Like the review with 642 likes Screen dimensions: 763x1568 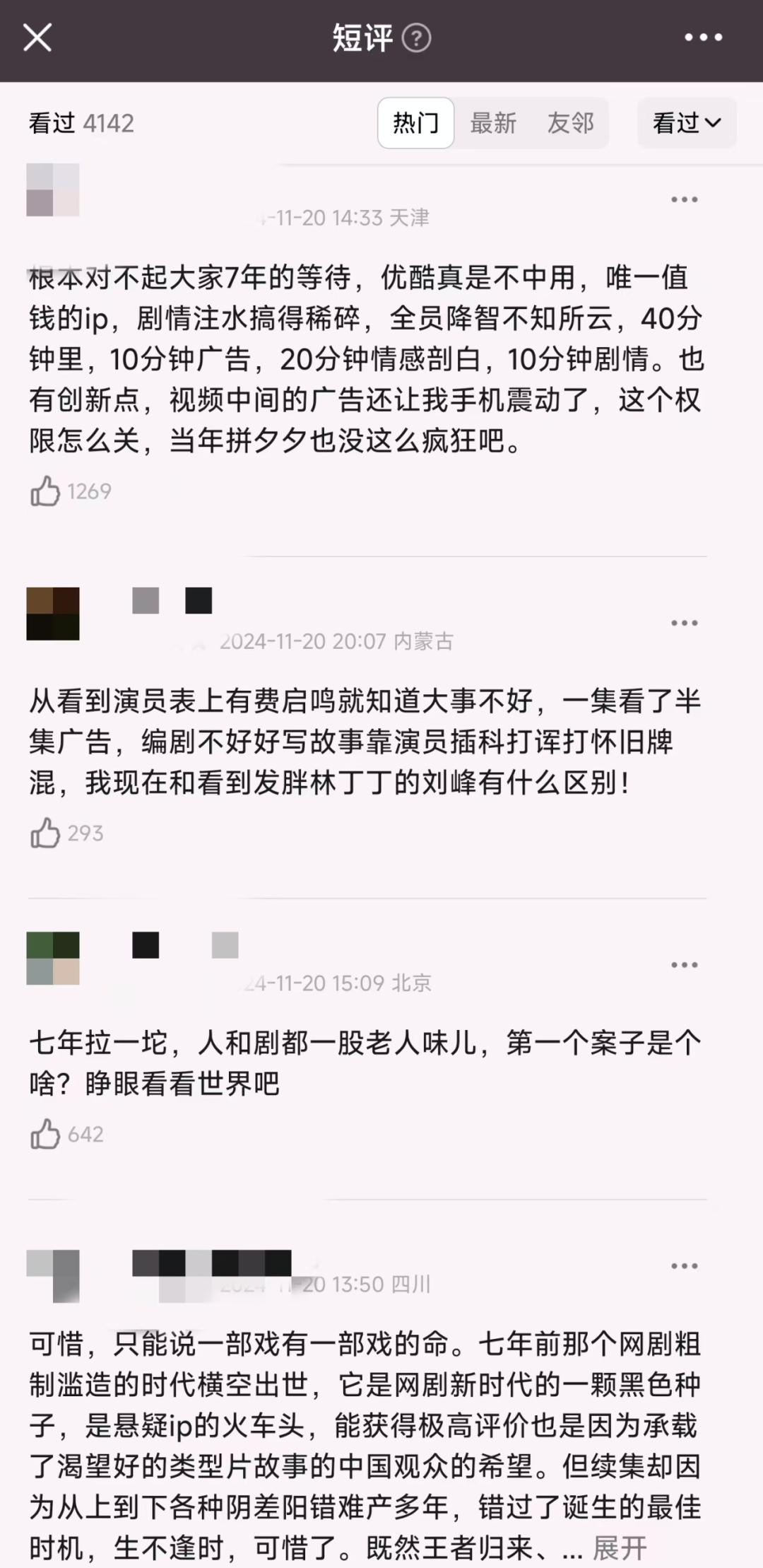coord(45,1134)
